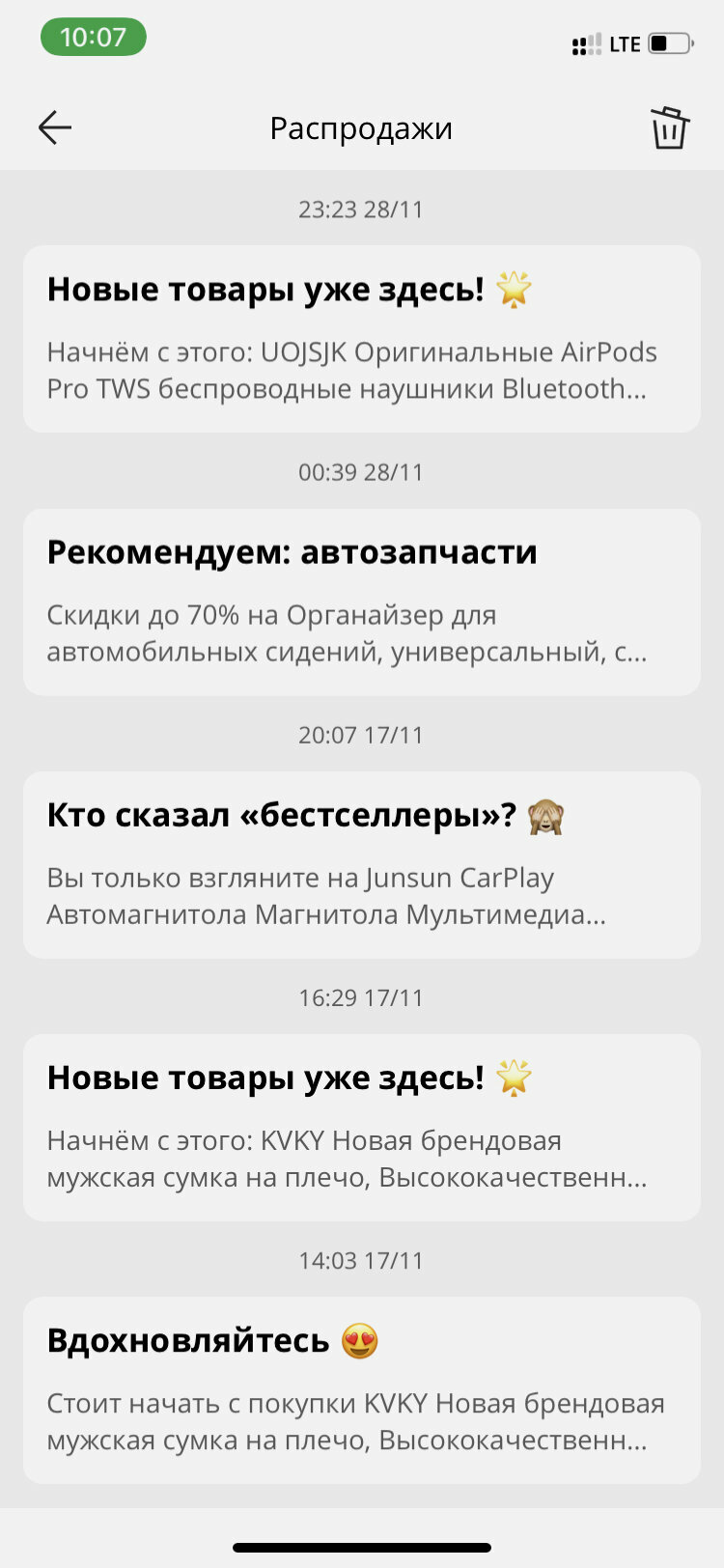Tap the trash icon to delete messages
Image resolution: width=724 pixels, height=1568 pixels.
click(669, 127)
